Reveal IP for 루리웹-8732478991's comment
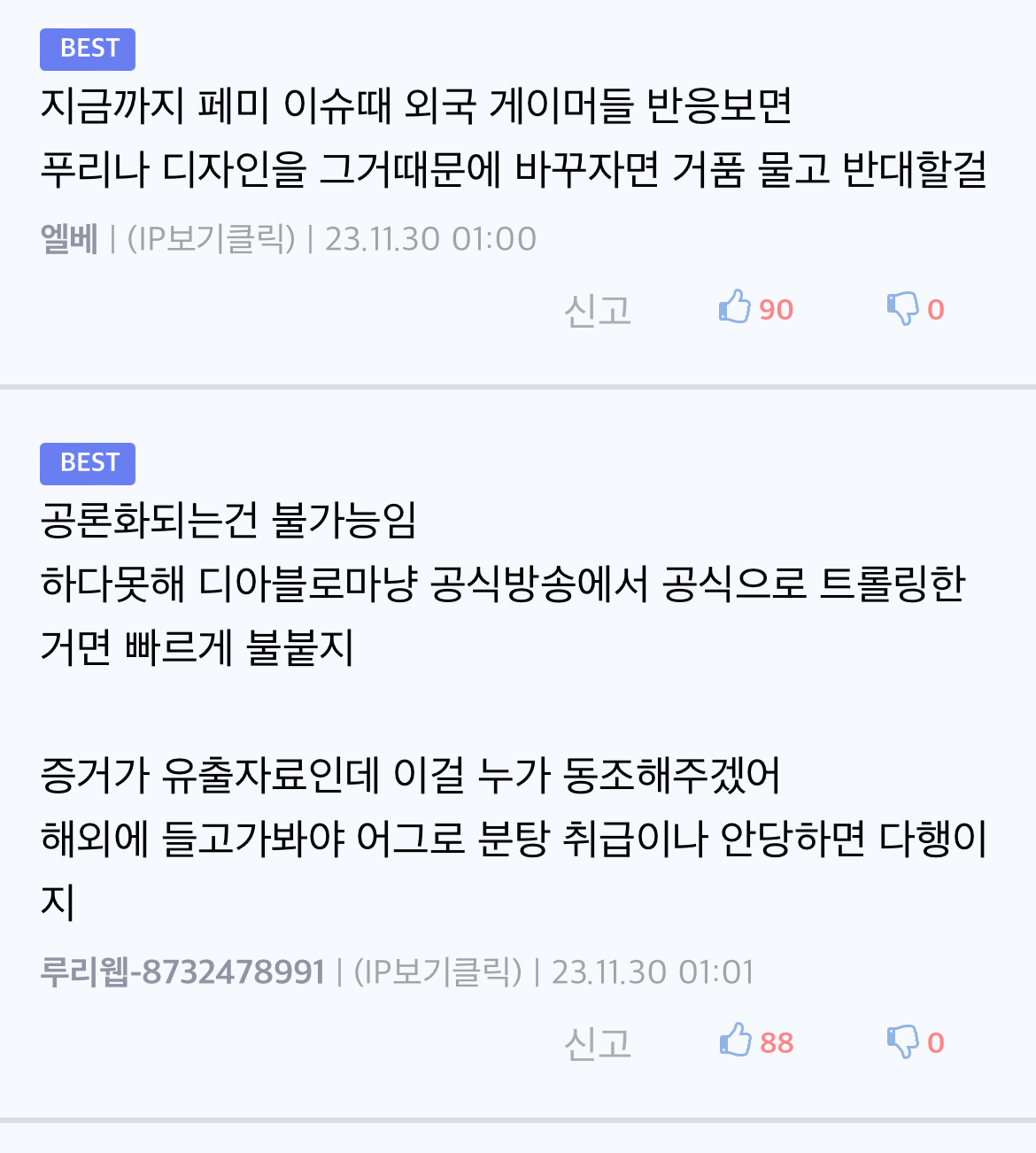This screenshot has width=1036, height=1153. click(437, 972)
